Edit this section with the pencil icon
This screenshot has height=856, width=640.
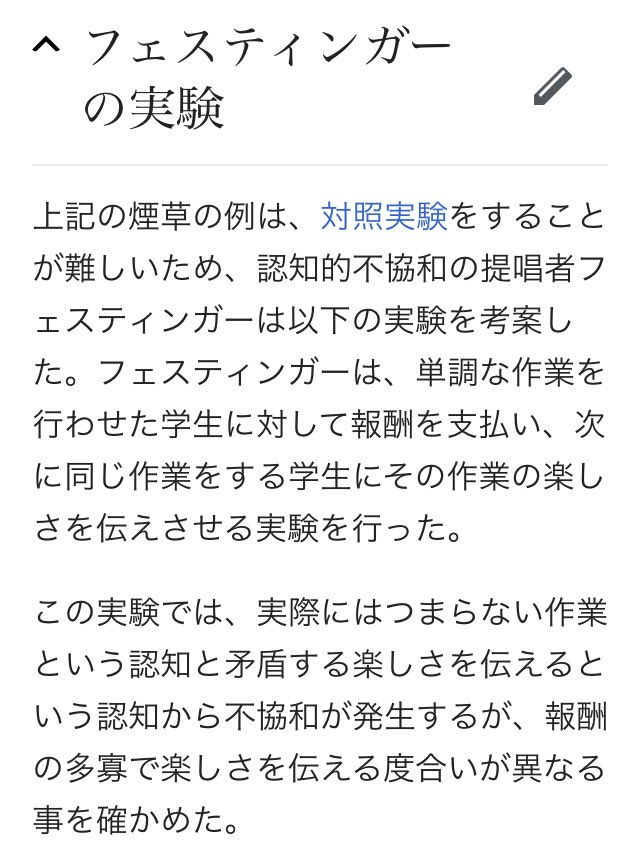coord(552,87)
